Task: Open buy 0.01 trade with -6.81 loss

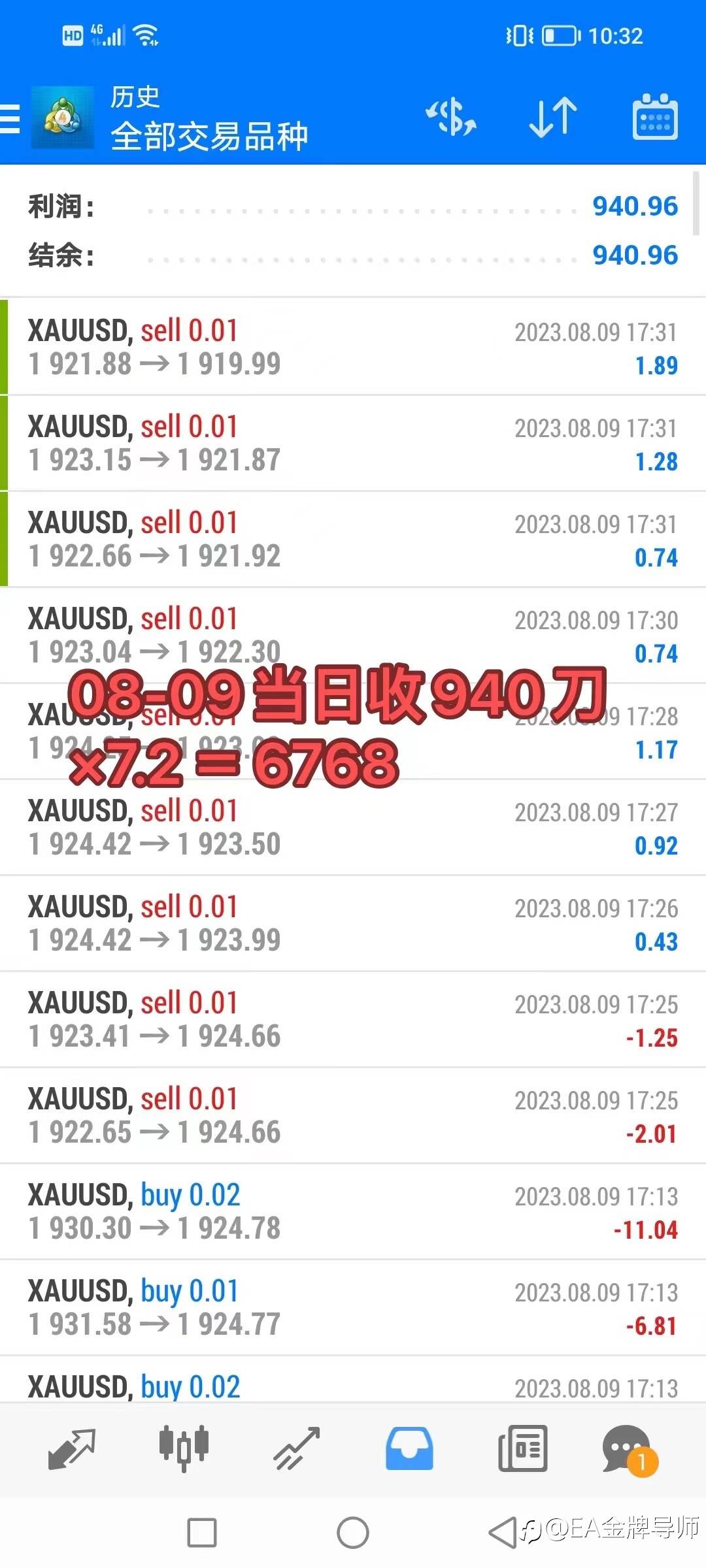Action: pyautogui.click(x=353, y=1307)
